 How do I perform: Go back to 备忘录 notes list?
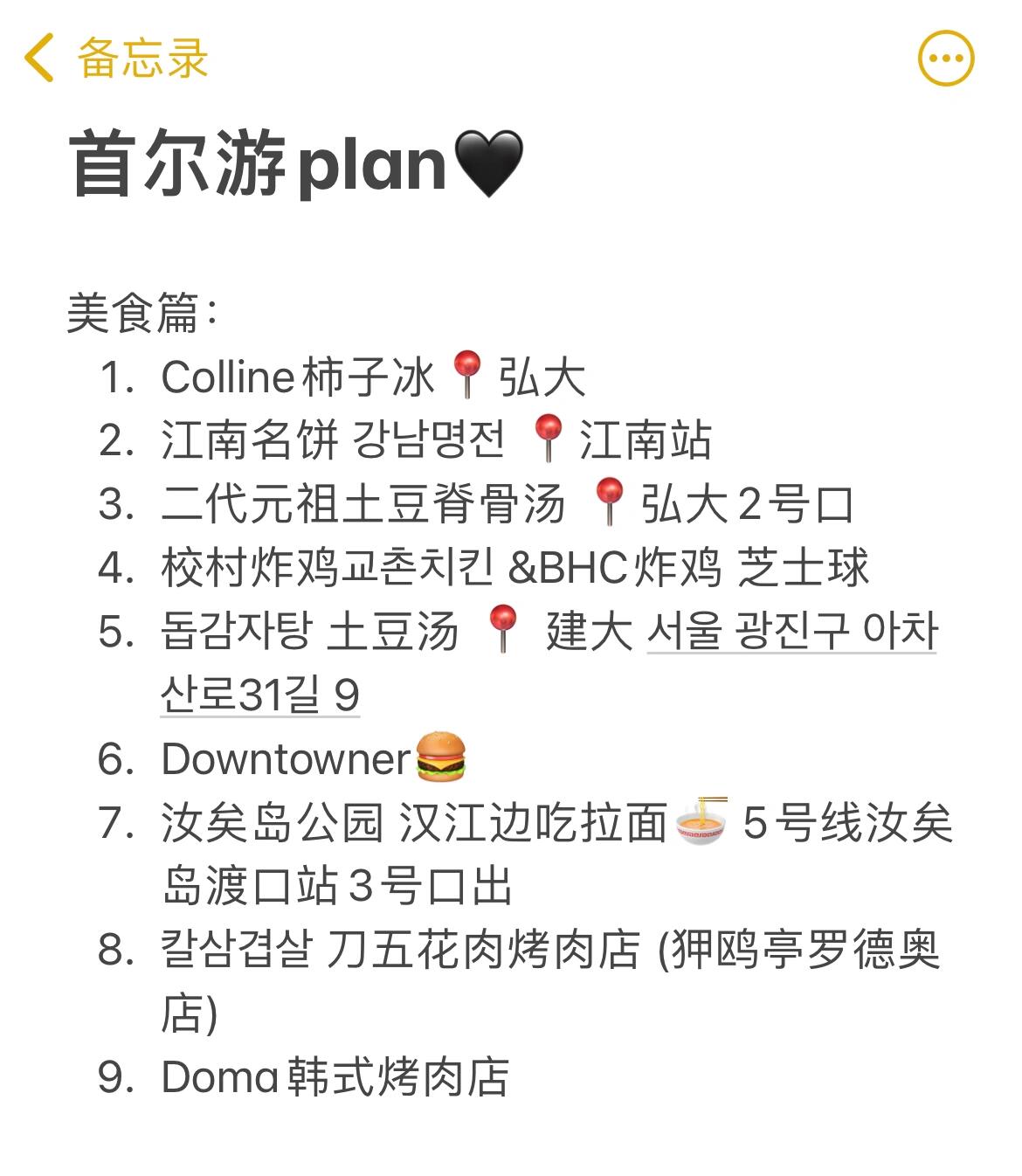click(115, 59)
